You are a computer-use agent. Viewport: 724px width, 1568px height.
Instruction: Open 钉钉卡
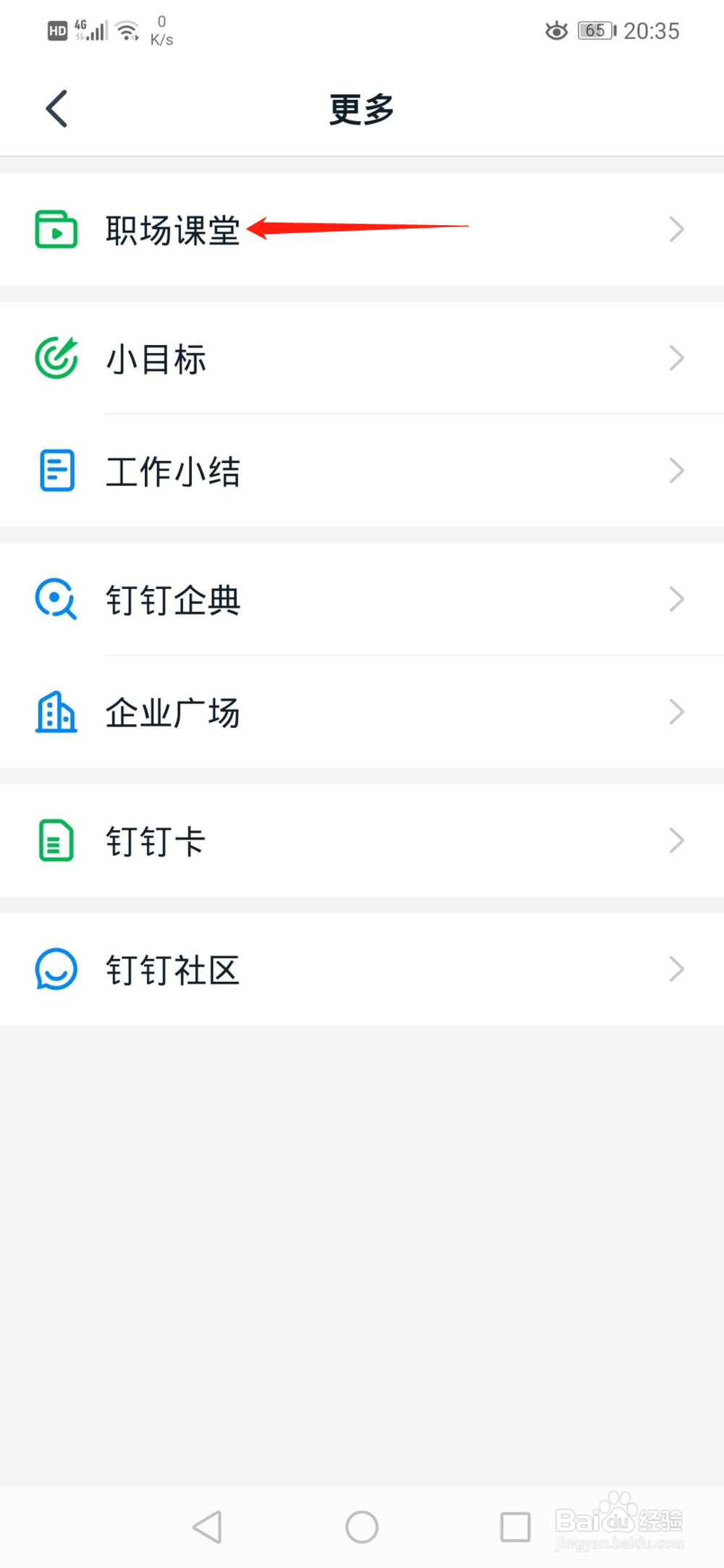[x=362, y=841]
